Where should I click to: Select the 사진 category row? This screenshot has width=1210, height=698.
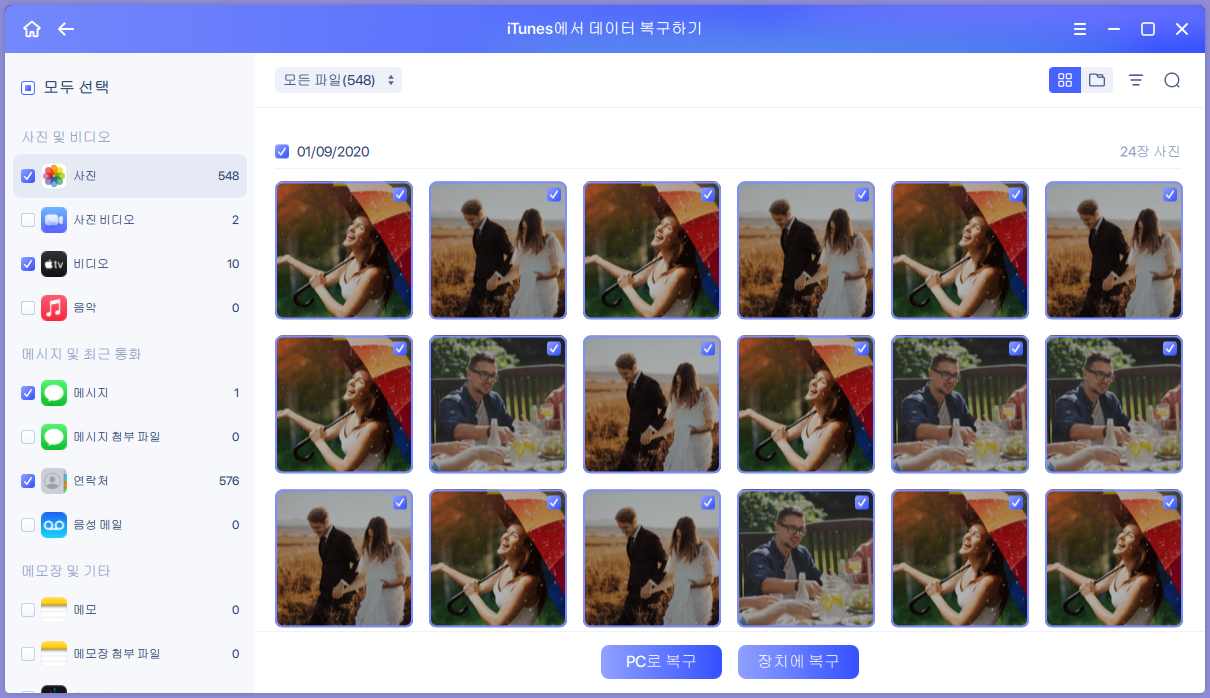(x=130, y=176)
